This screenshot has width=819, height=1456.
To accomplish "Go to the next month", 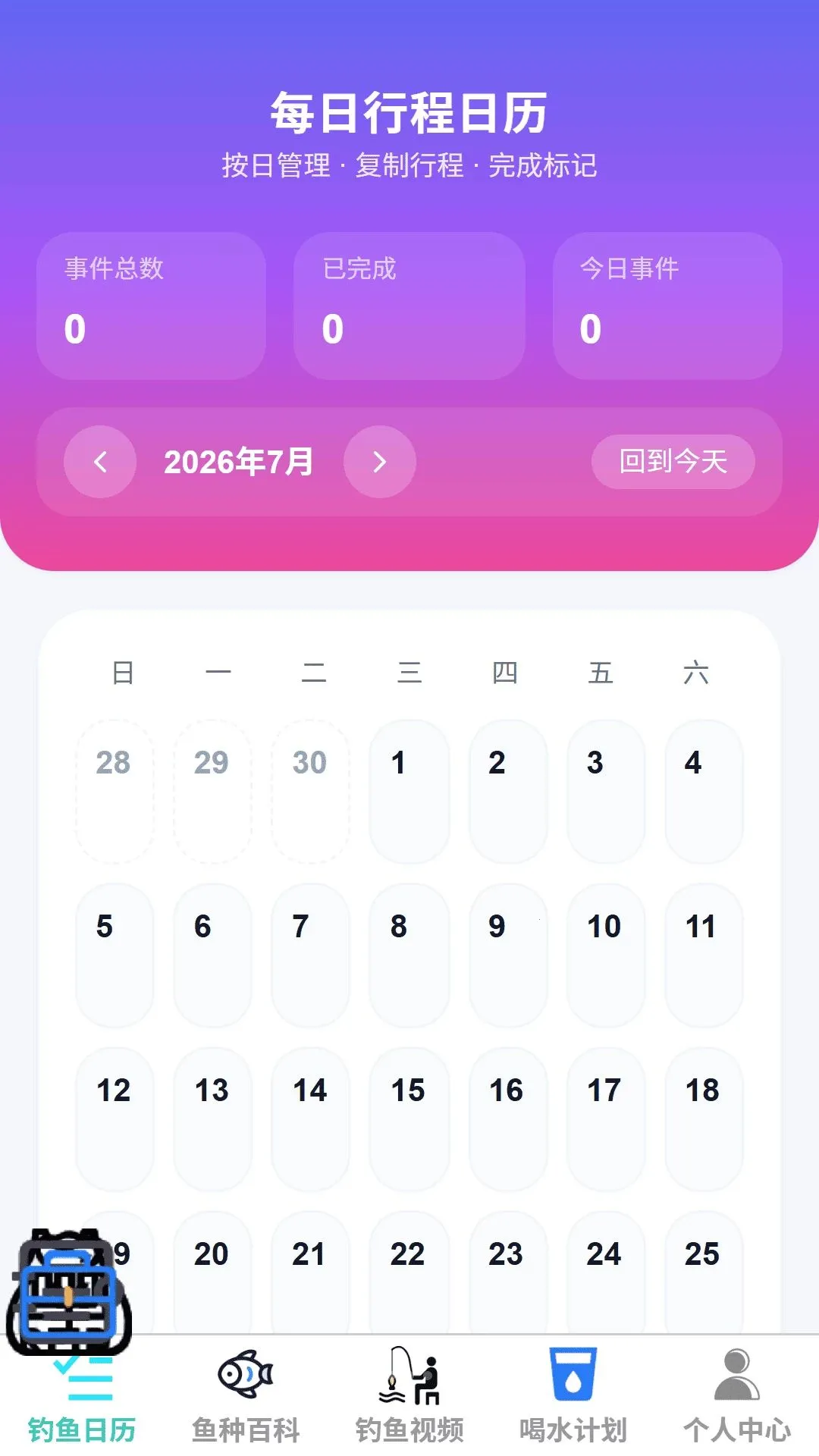I will coord(380,462).
